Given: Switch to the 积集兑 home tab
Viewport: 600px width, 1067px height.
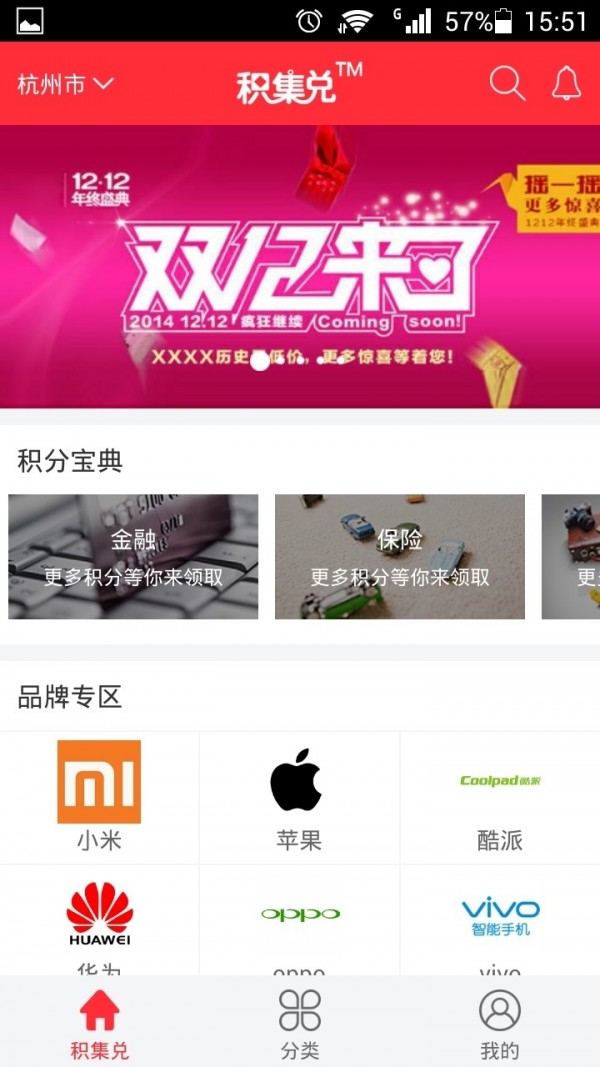Looking at the screenshot, I should 99,1023.
